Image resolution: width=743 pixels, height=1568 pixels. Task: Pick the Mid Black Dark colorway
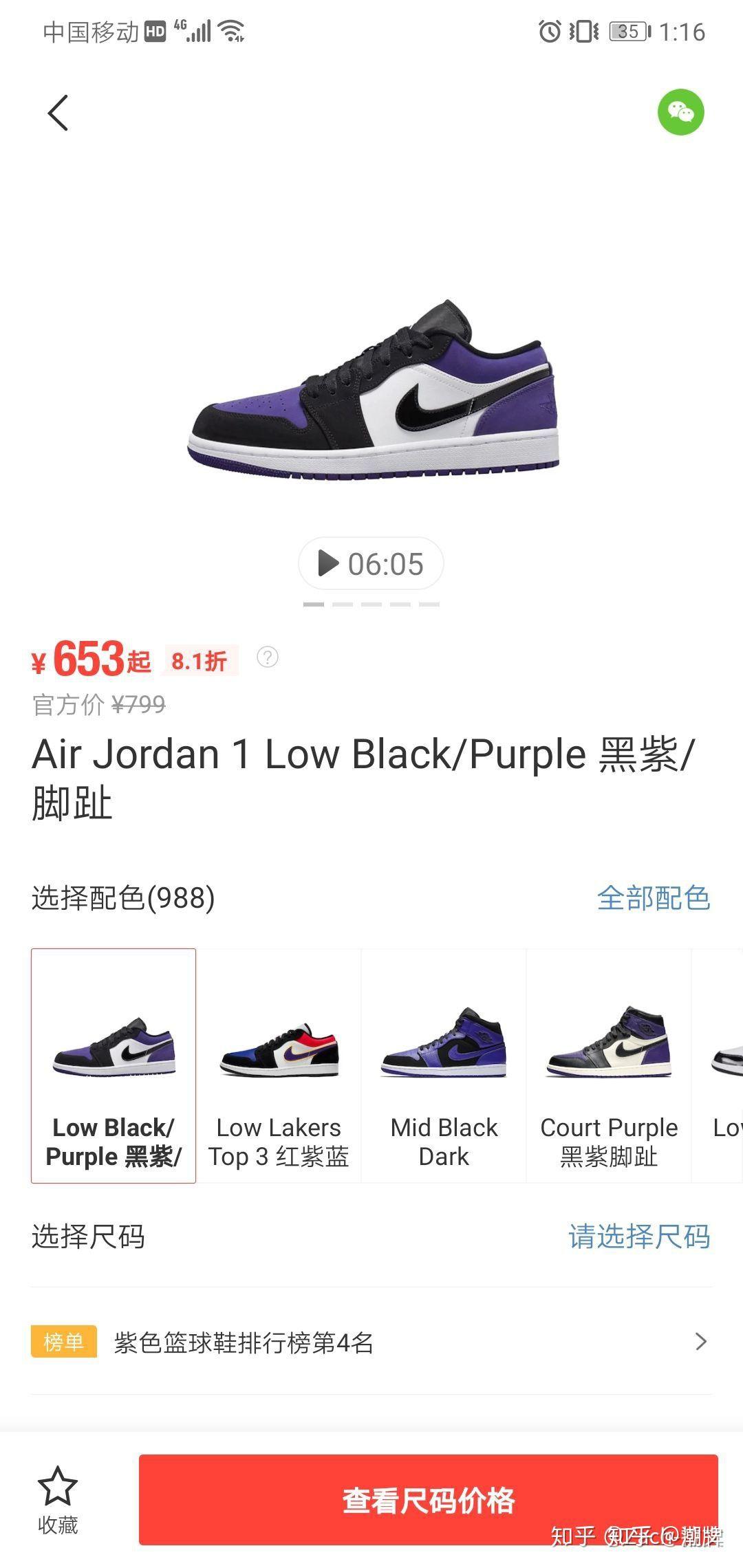point(444,1065)
